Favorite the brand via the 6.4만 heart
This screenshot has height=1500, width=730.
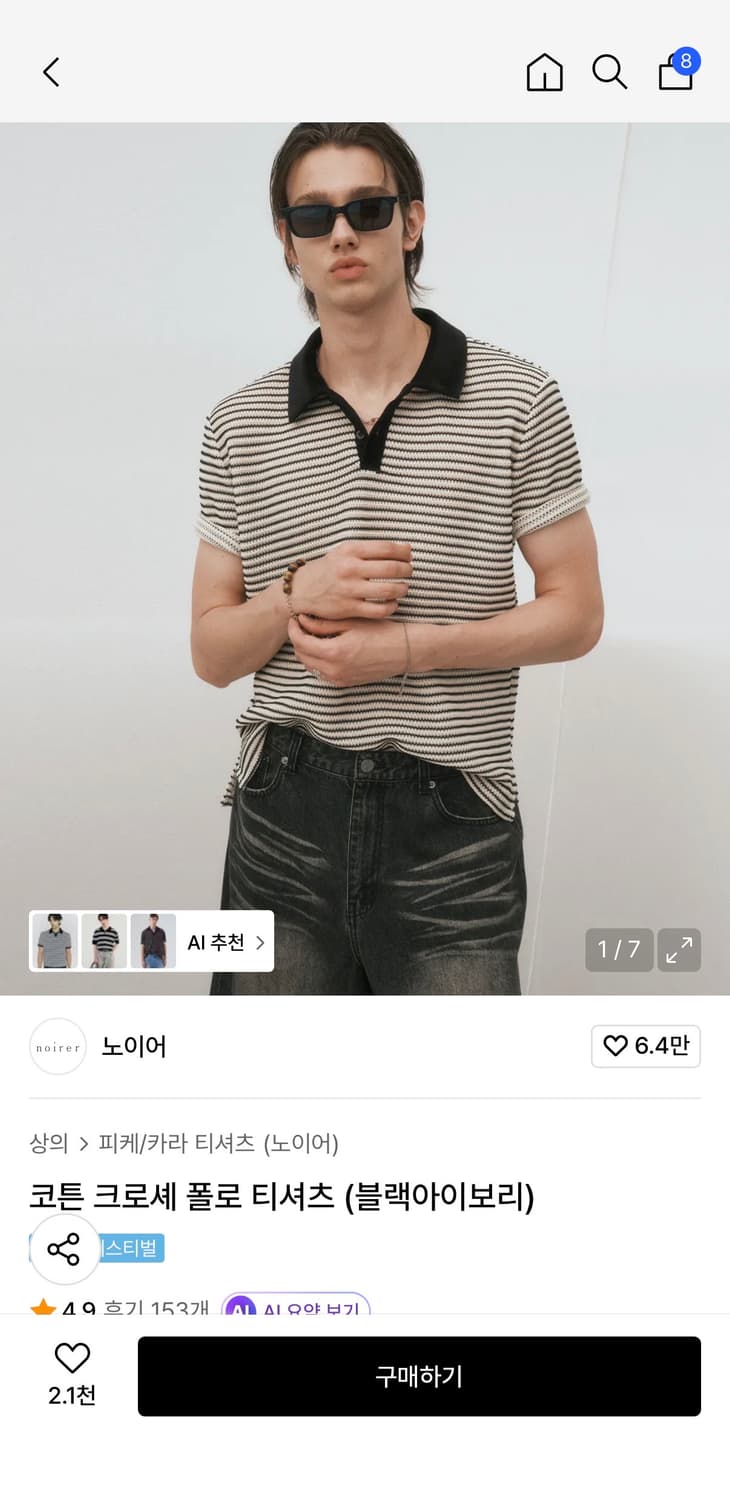coord(645,1046)
